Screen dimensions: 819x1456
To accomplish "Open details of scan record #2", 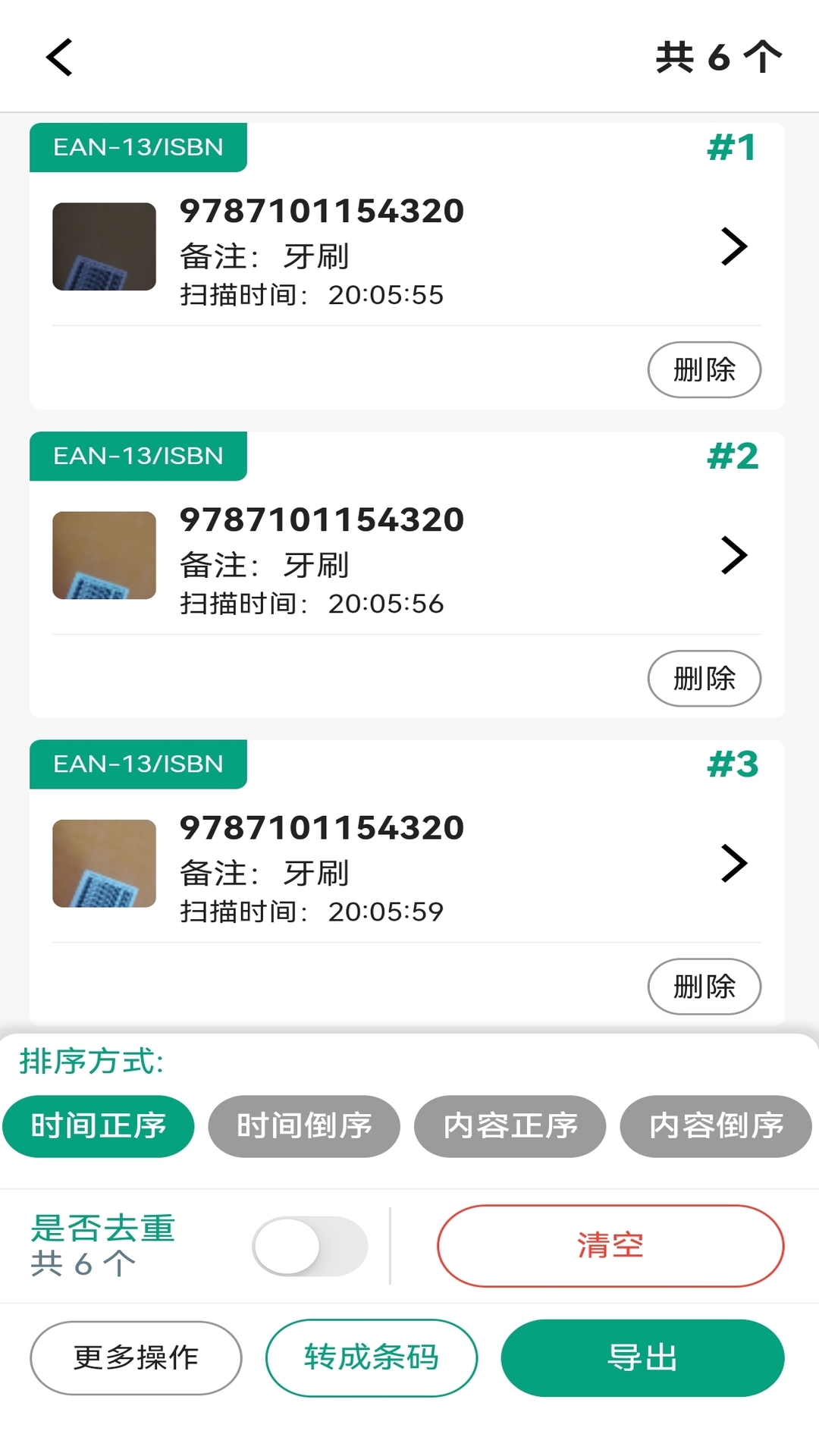I will coord(733,555).
